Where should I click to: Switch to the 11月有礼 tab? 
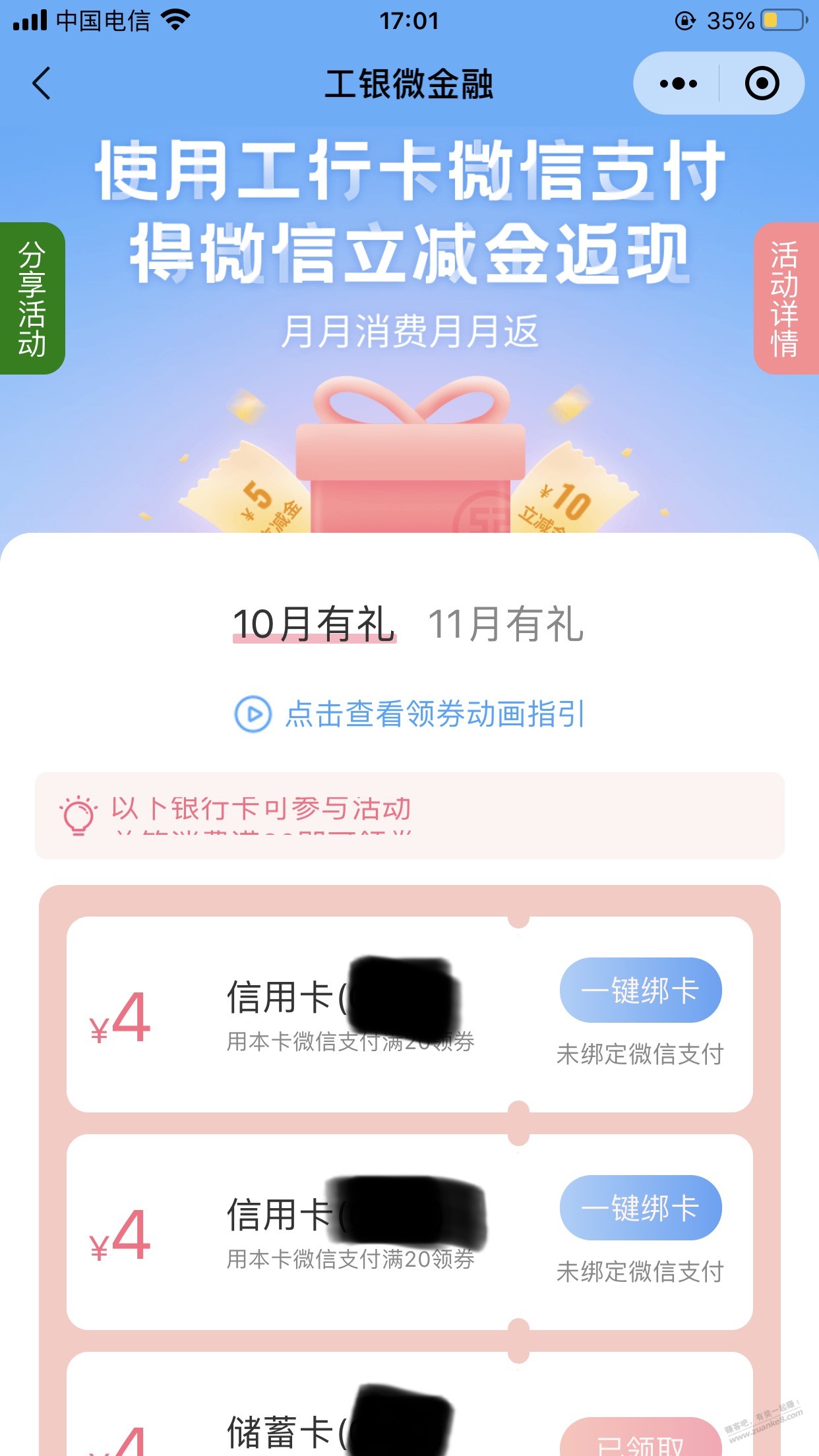click(x=506, y=624)
